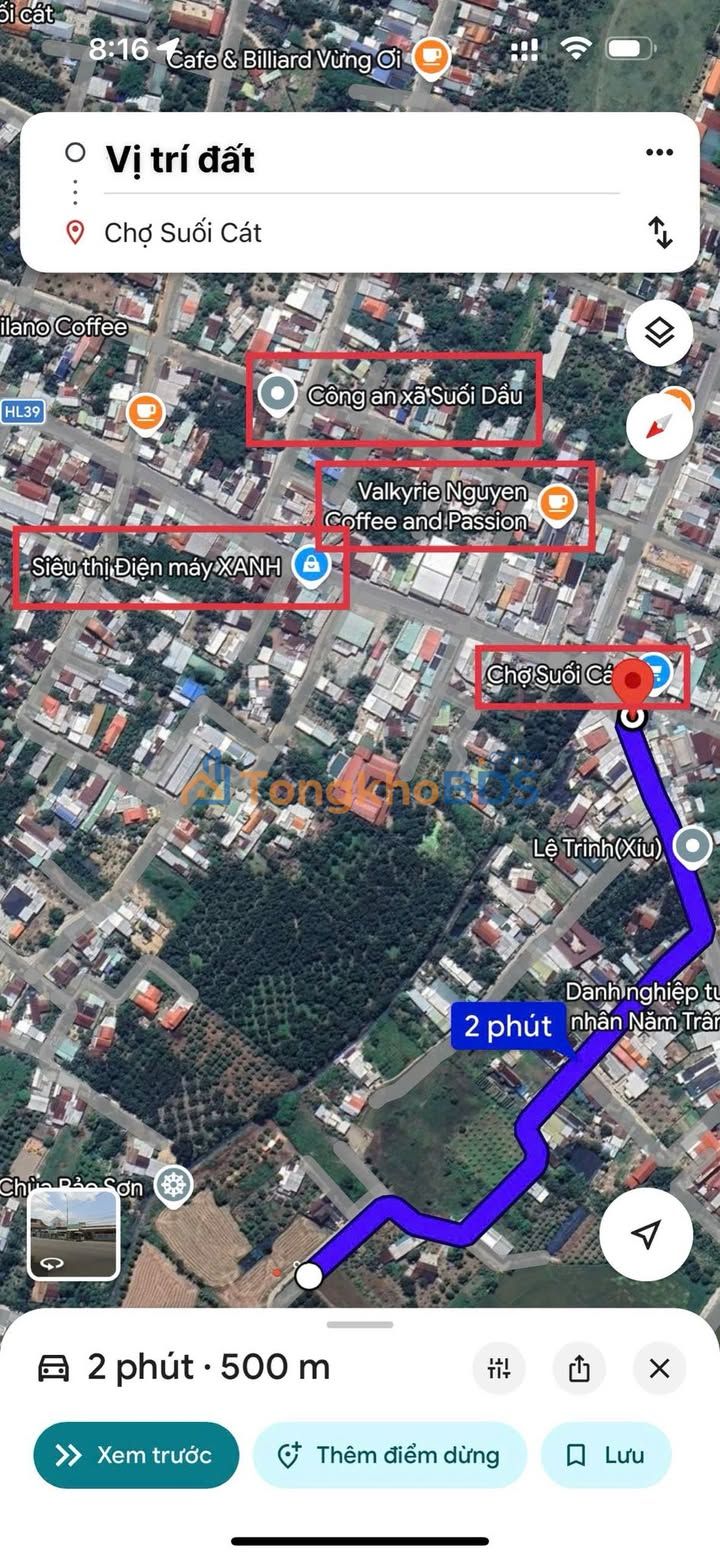720x1559 pixels.
Task: Select the Lệ Trinh(Xíu) place marker
Action: [x=692, y=847]
